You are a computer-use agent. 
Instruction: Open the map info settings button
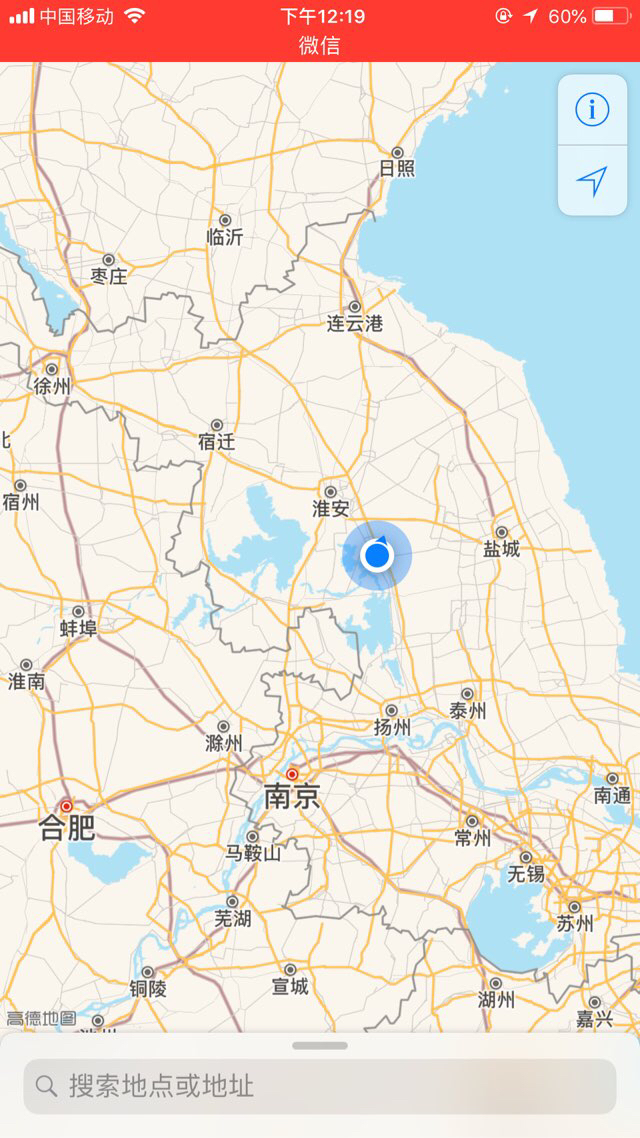tap(592, 109)
